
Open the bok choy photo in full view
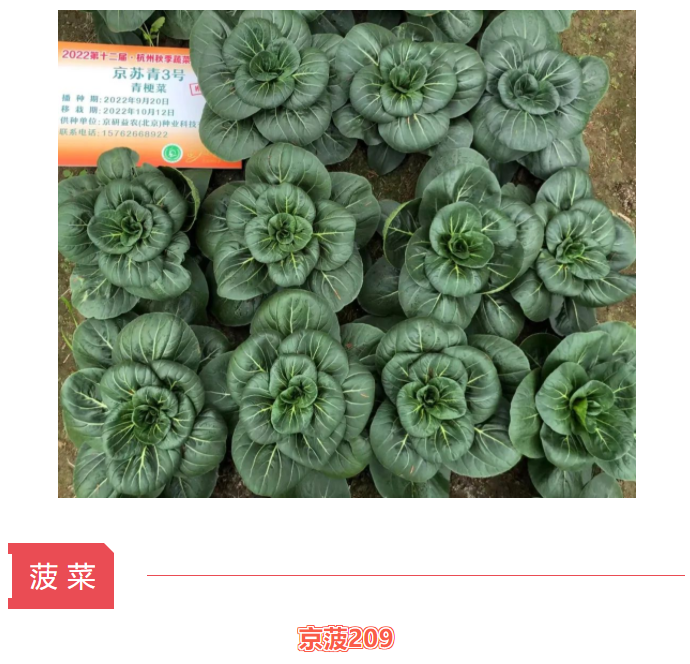[346, 254]
